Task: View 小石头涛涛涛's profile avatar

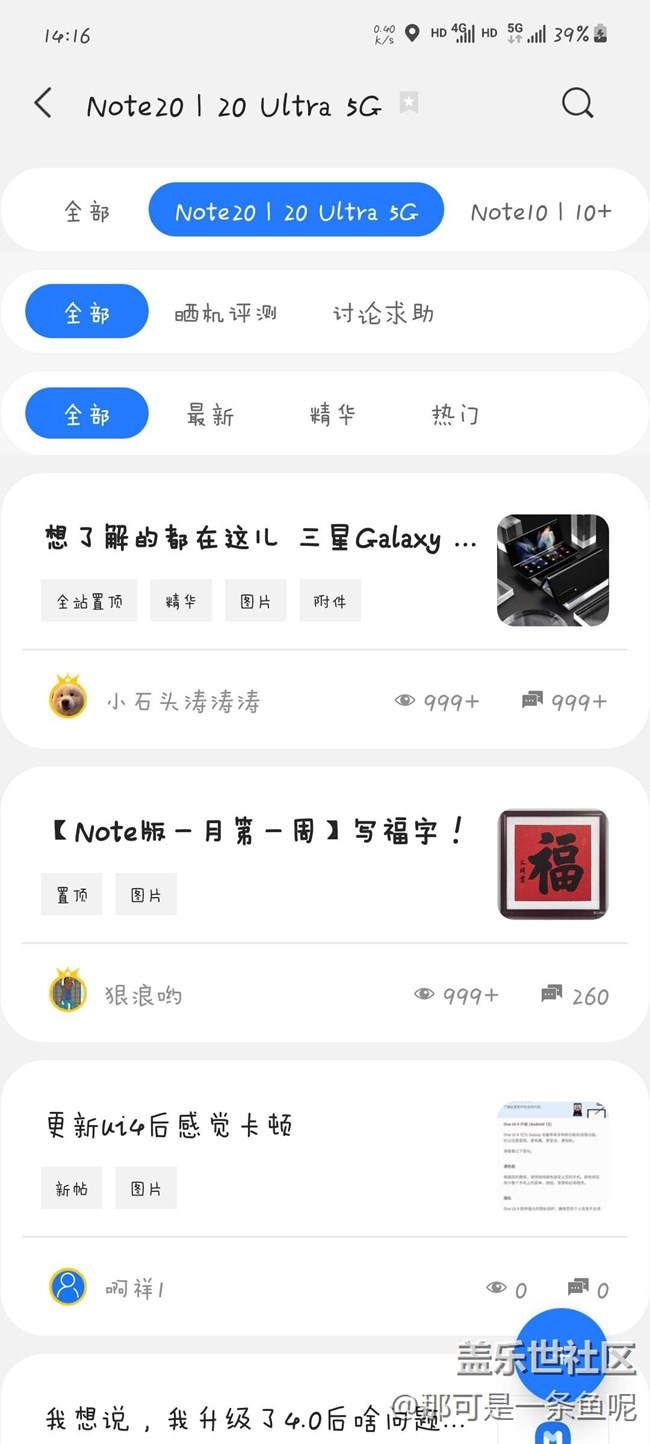Action: (x=68, y=700)
